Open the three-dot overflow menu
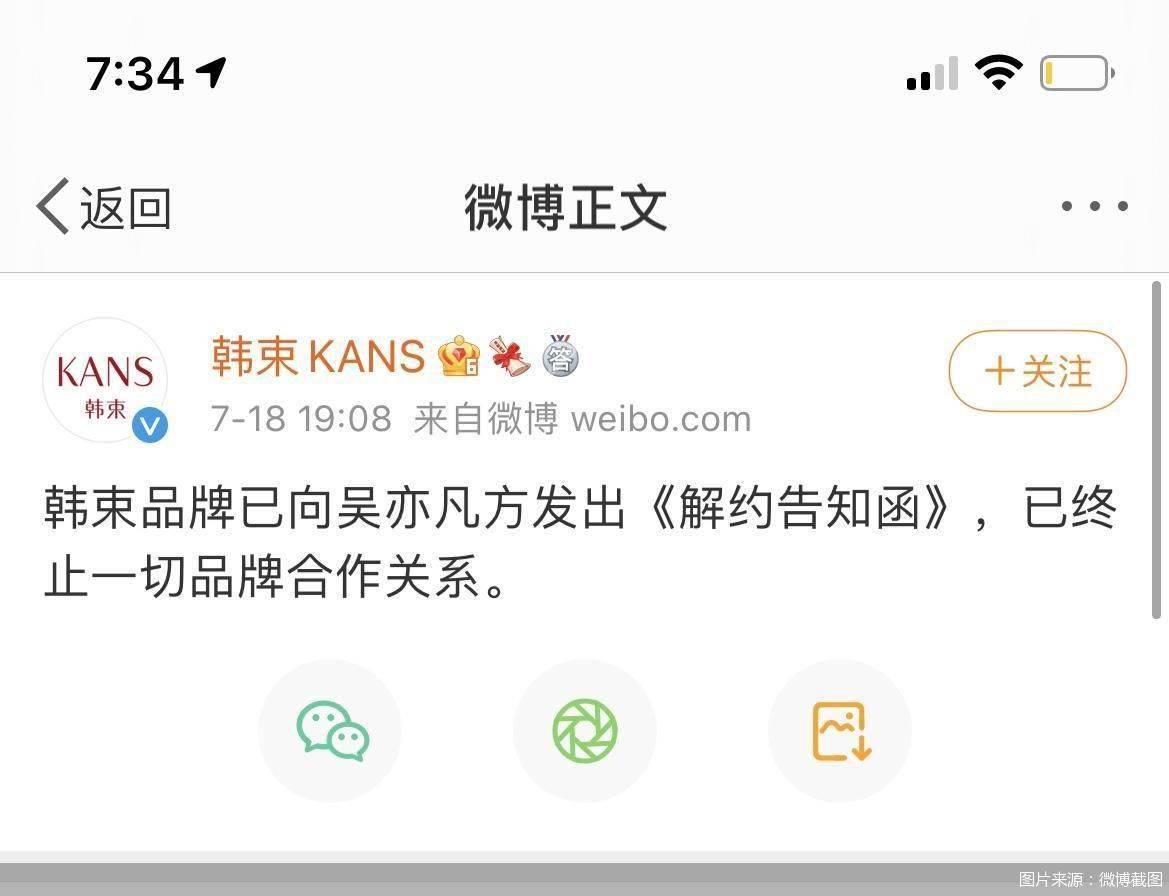1169x896 pixels. point(1094,207)
